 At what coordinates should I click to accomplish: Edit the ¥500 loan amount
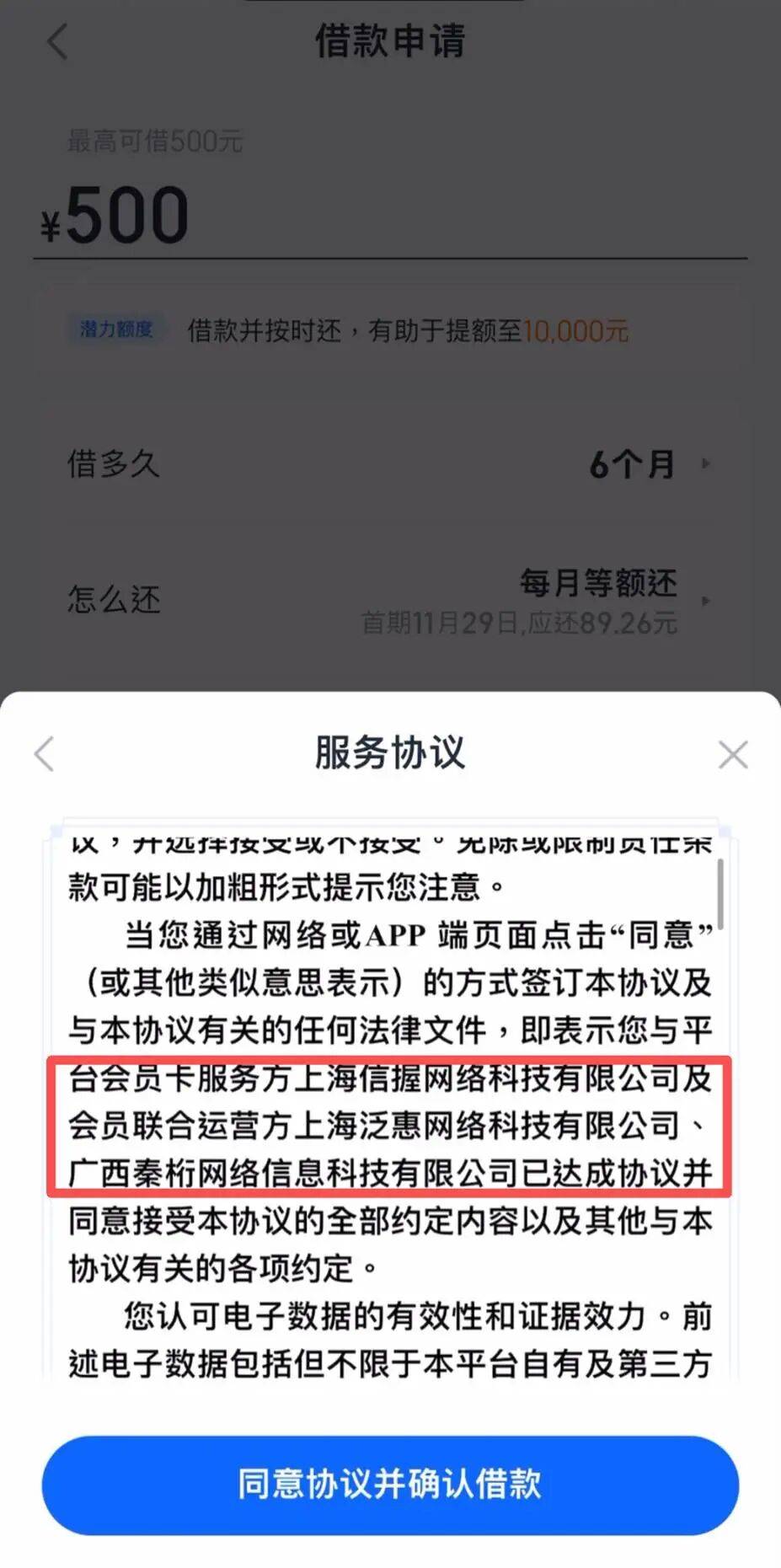[x=128, y=217]
